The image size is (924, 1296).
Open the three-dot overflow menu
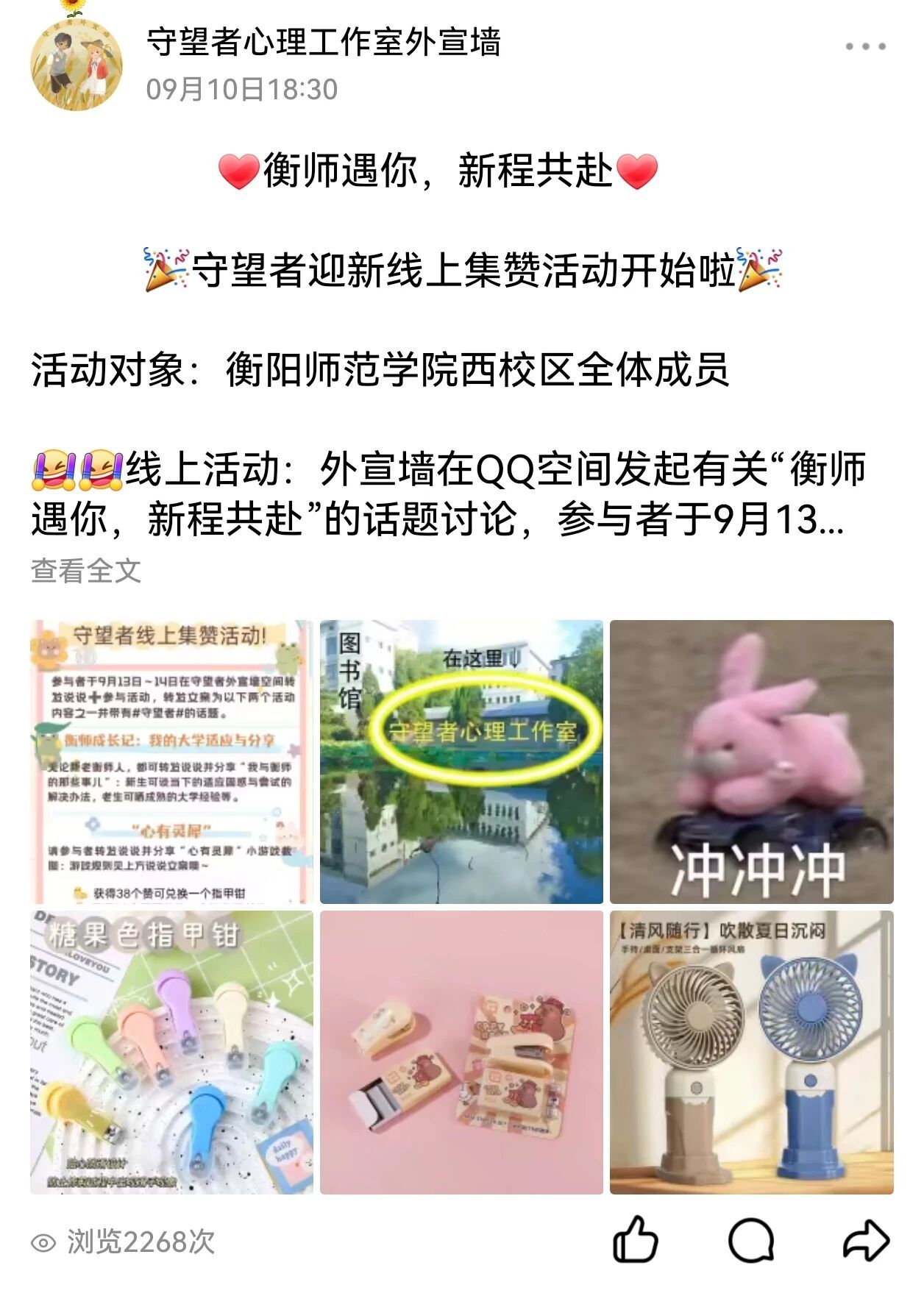[x=865, y=46]
